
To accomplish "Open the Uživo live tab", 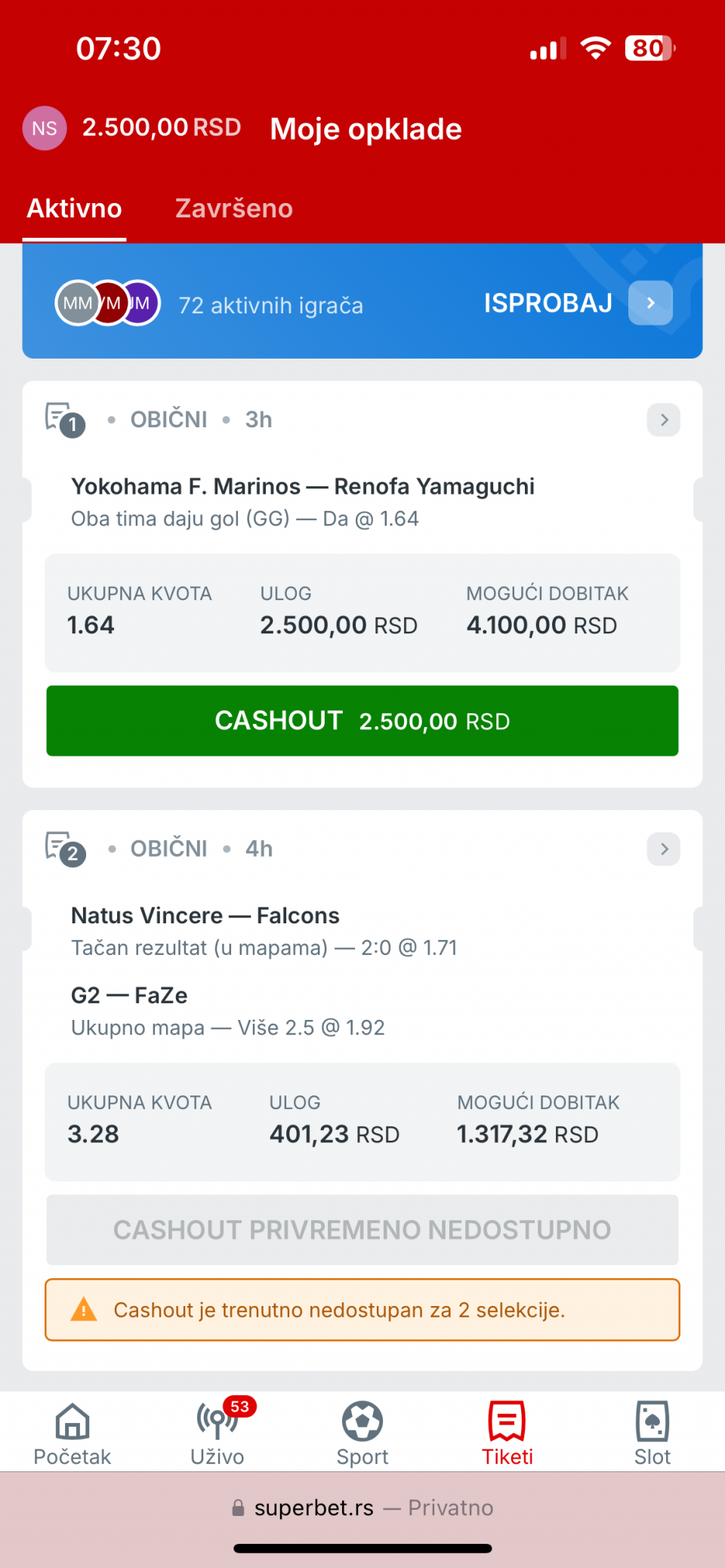I will click(217, 1434).
